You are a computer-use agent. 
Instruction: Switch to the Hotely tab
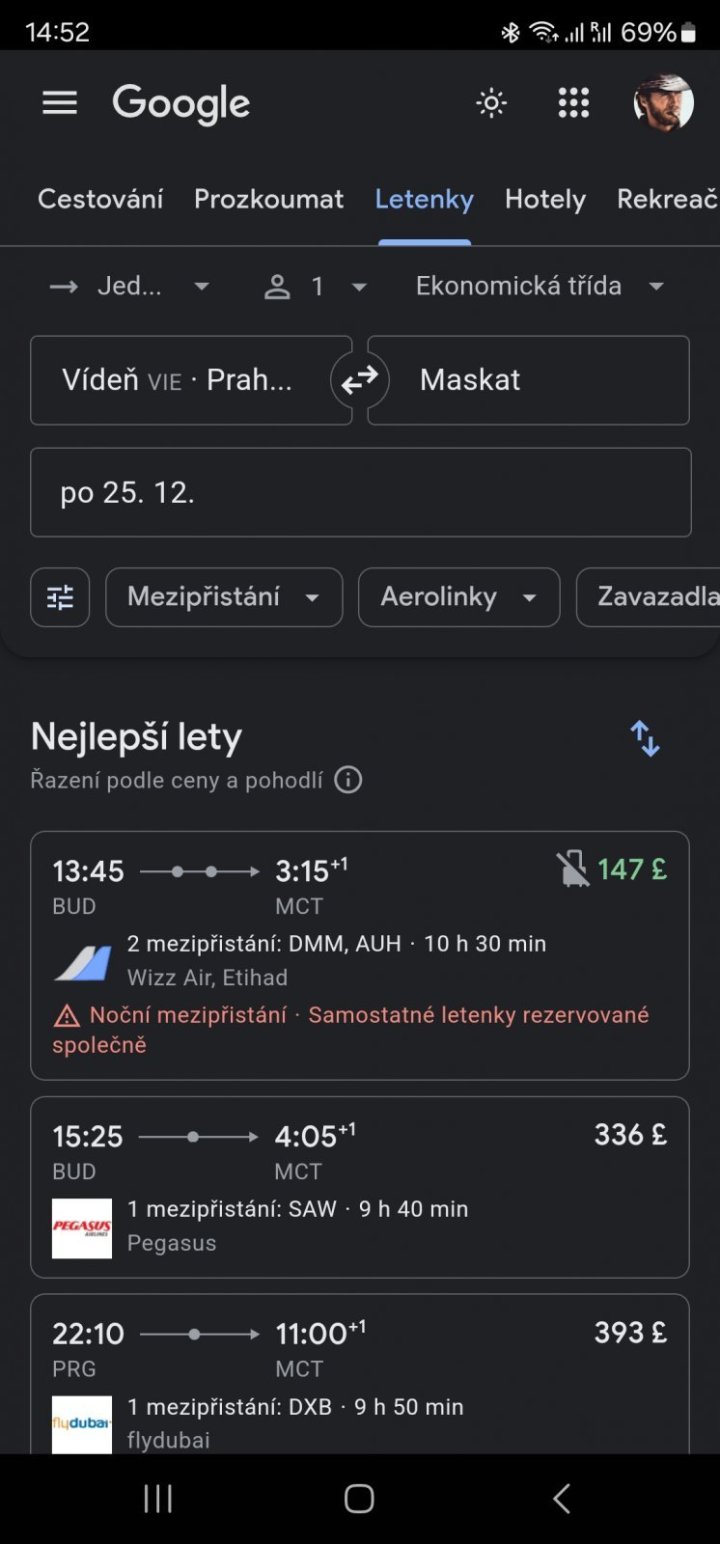tap(545, 199)
